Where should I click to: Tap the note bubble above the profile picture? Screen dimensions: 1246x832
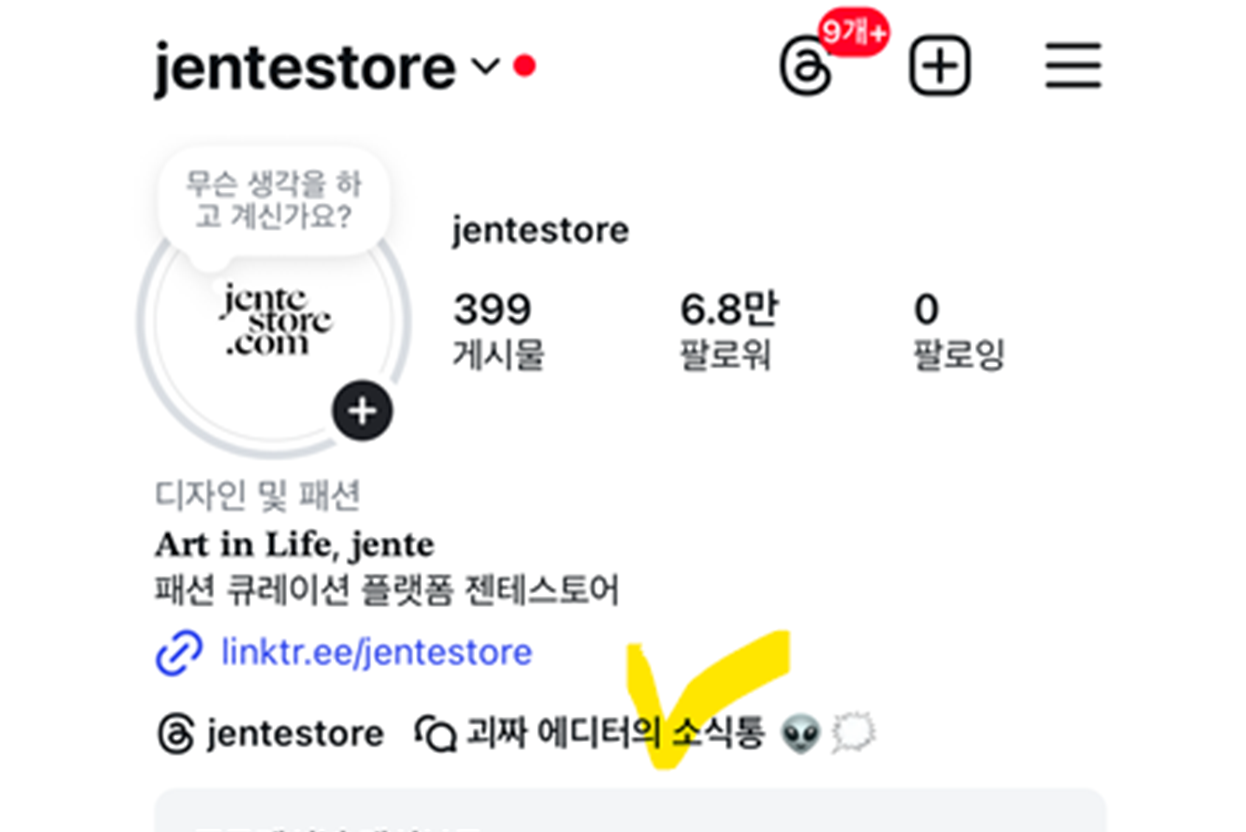tap(272, 200)
